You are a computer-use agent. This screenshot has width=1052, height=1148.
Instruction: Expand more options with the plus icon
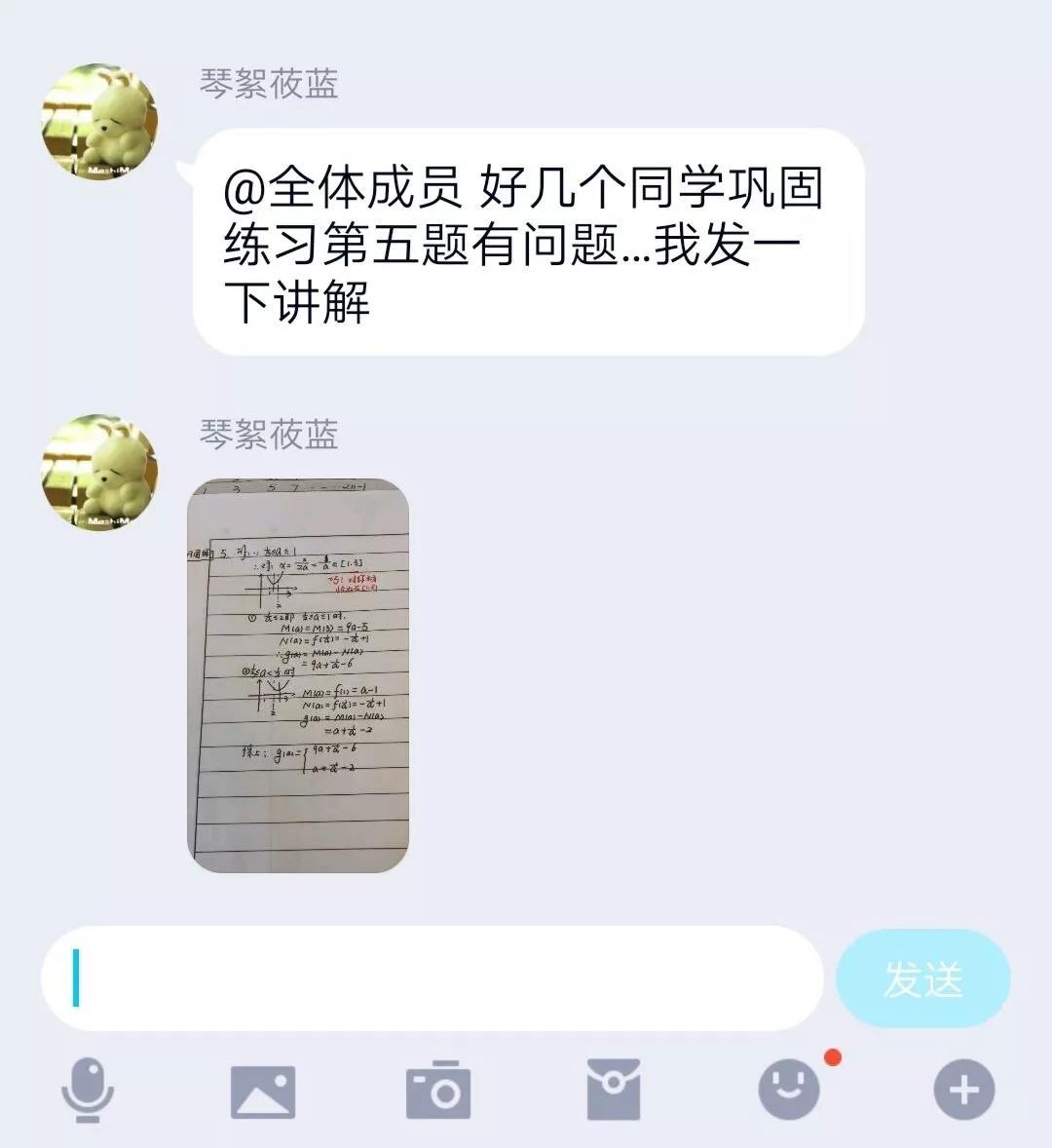point(964,1090)
